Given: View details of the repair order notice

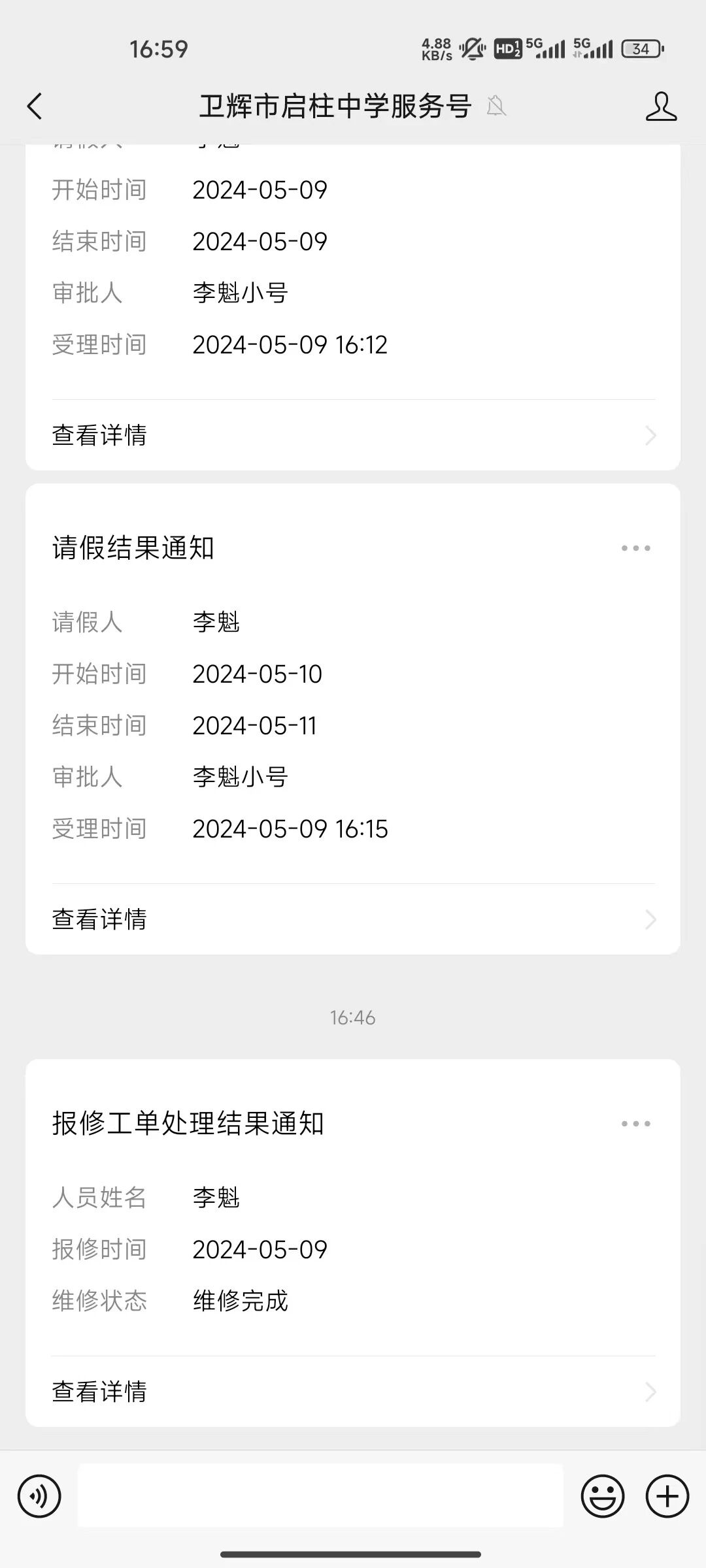Looking at the screenshot, I should 353,1392.
